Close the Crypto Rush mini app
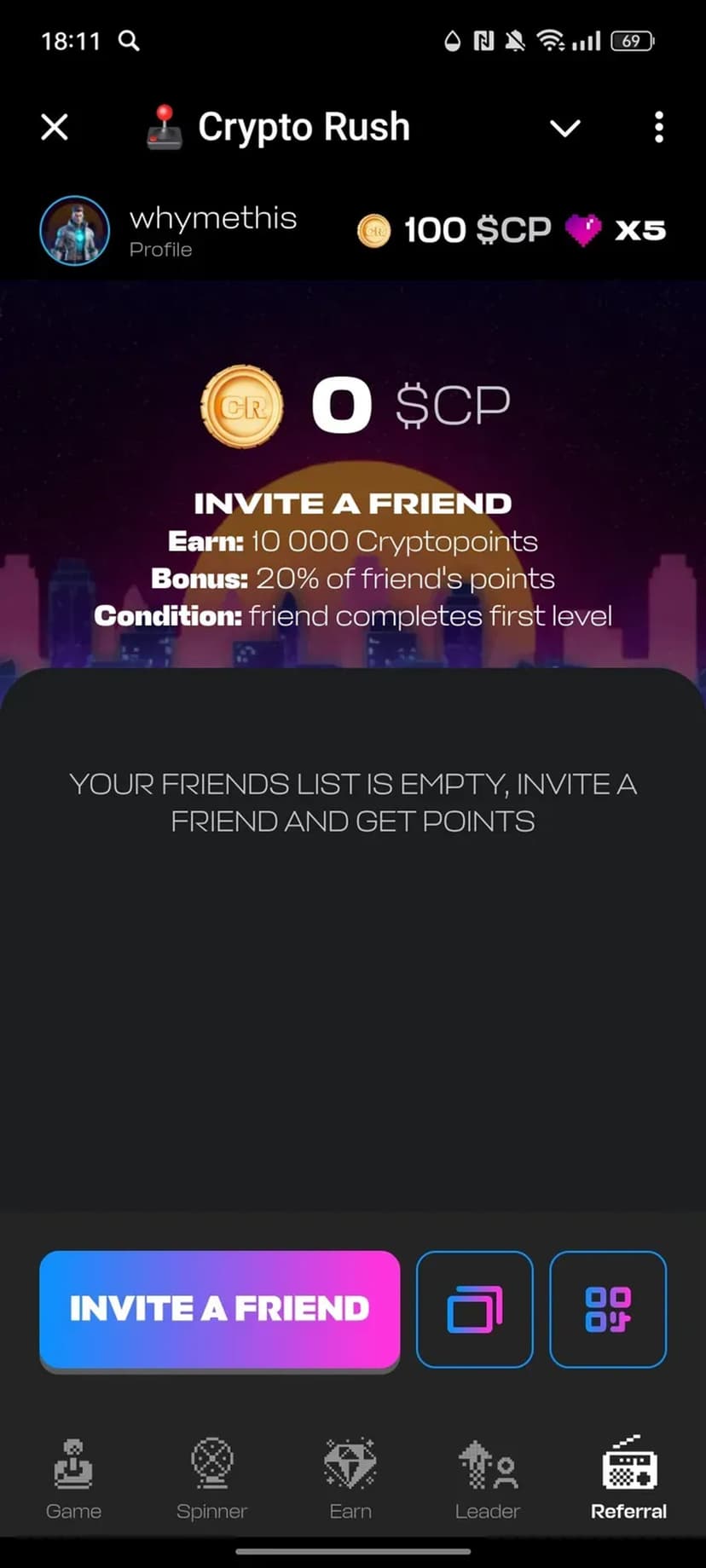 coord(55,128)
